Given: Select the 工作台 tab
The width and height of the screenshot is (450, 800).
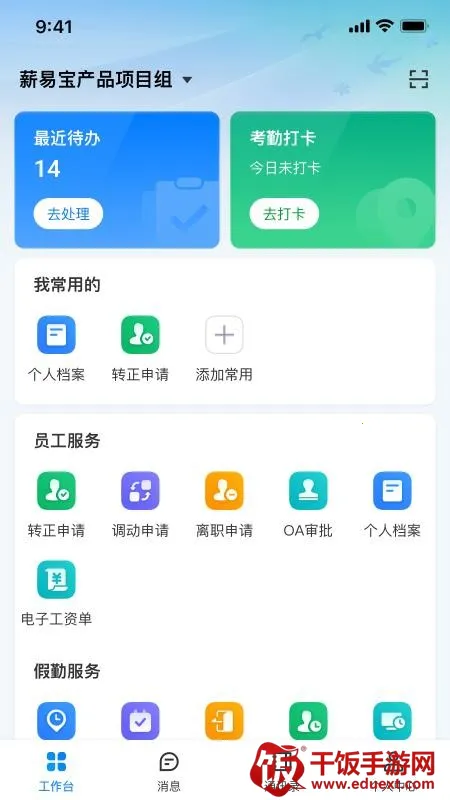Looking at the screenshot, I should (x=56, y=771).
